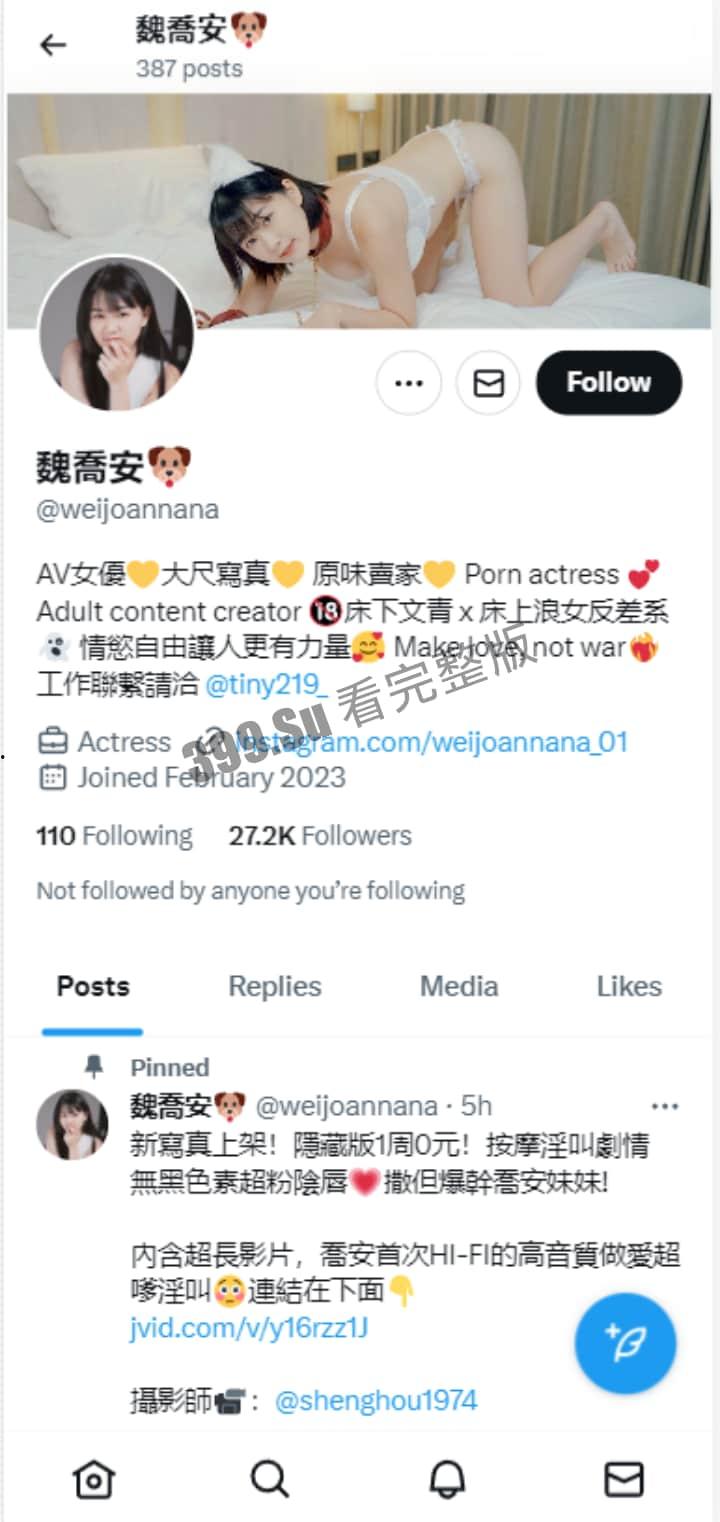Click the back arrow icon
This screenshot has width=720, height=1522.
[52, 45]
